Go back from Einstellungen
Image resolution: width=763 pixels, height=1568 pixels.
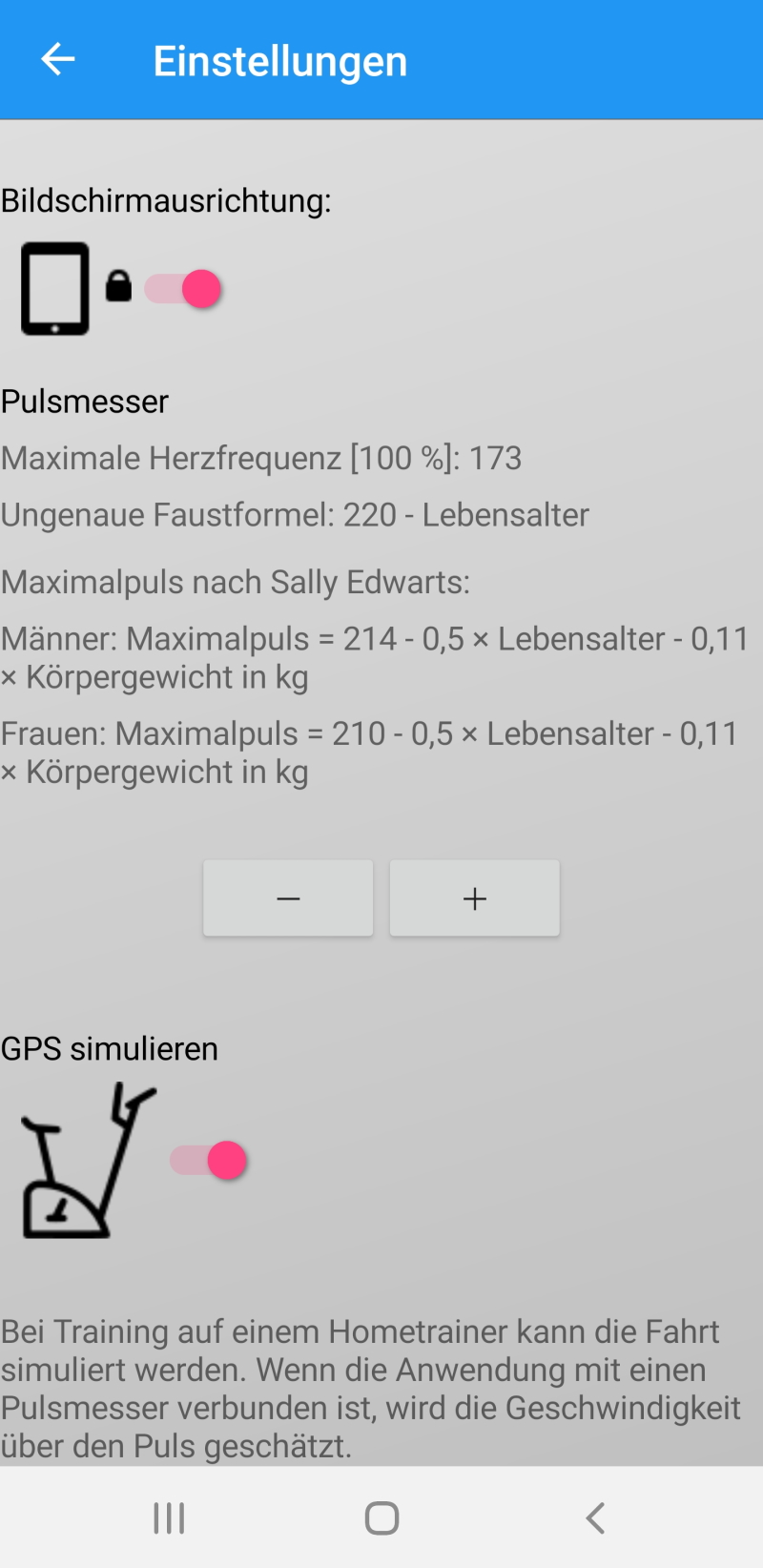(x=57, y=60)
